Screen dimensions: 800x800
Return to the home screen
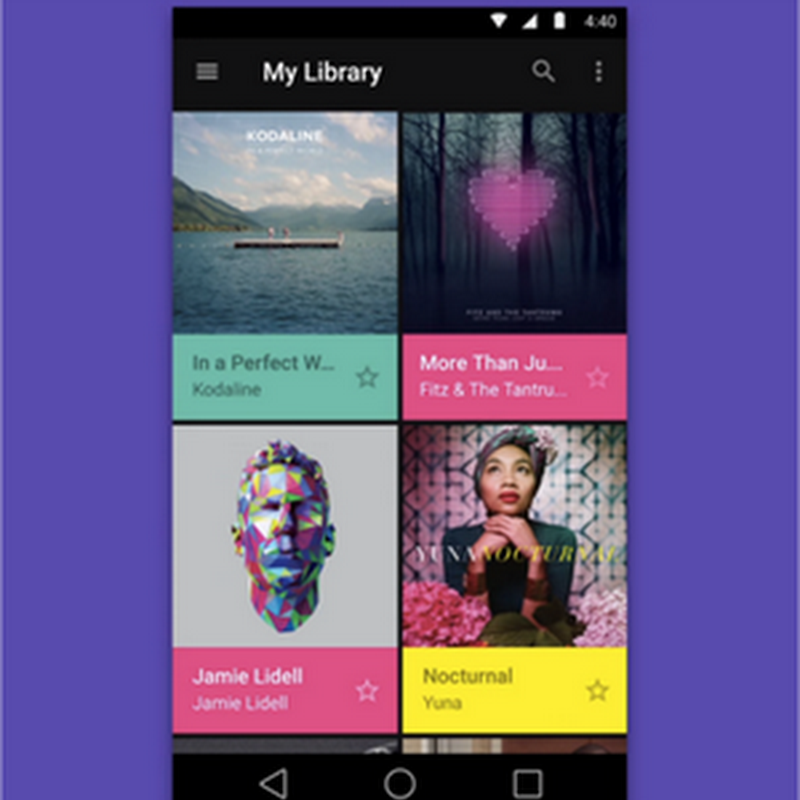click(x=400, y=782)
